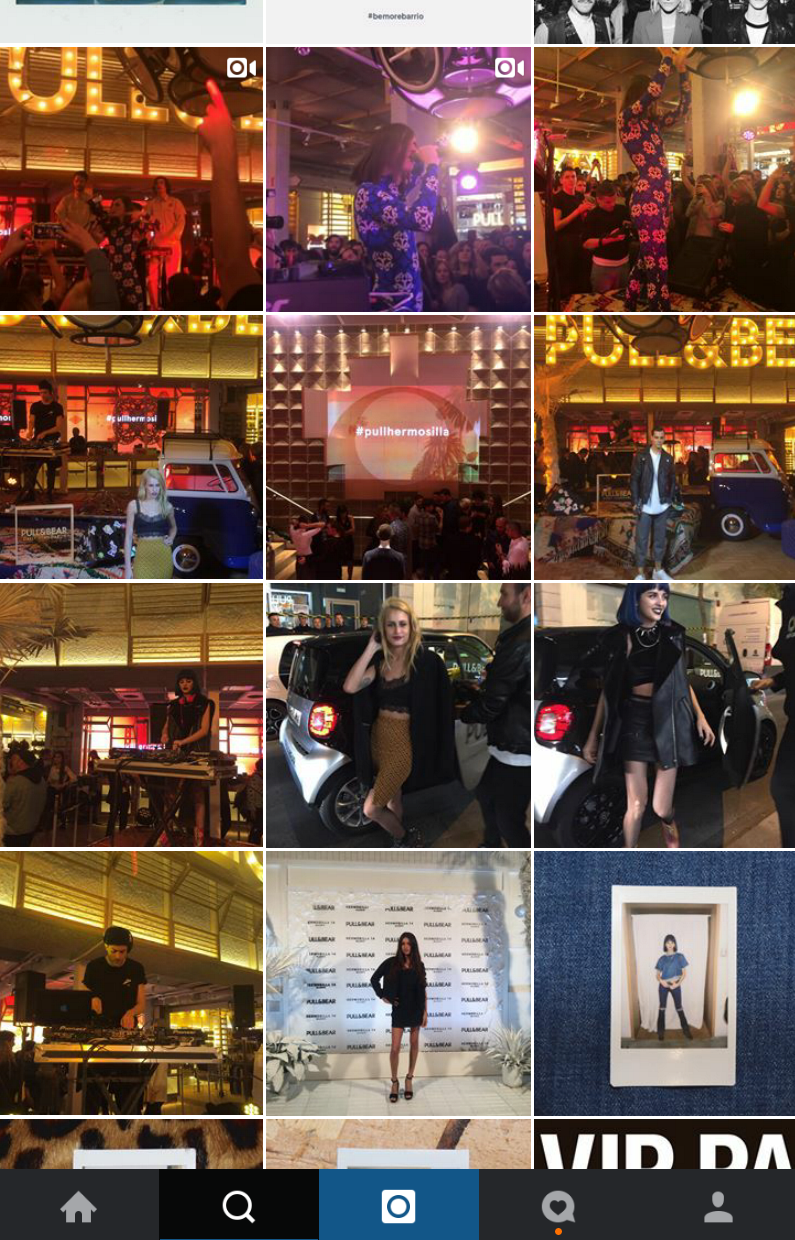Open the man in leather jacket photo
The image size is (795, 1240).
664,447
